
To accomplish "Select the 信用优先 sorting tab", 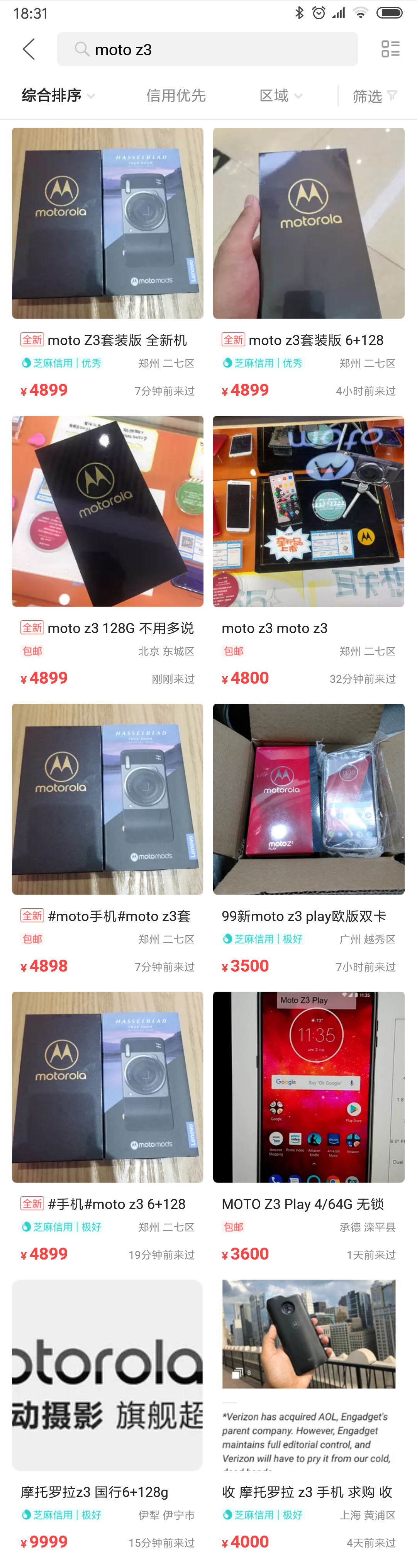I will (175, 96).
